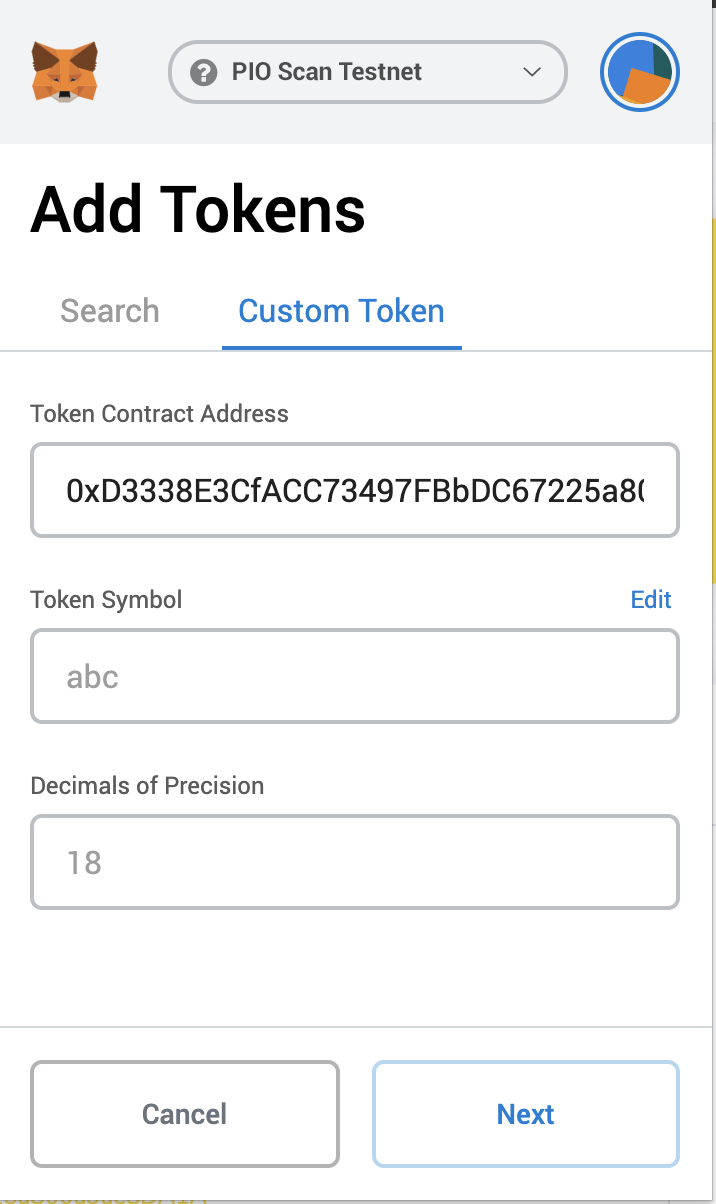Open the PIO Scan Testnet network dropdown

click(367, 72)
